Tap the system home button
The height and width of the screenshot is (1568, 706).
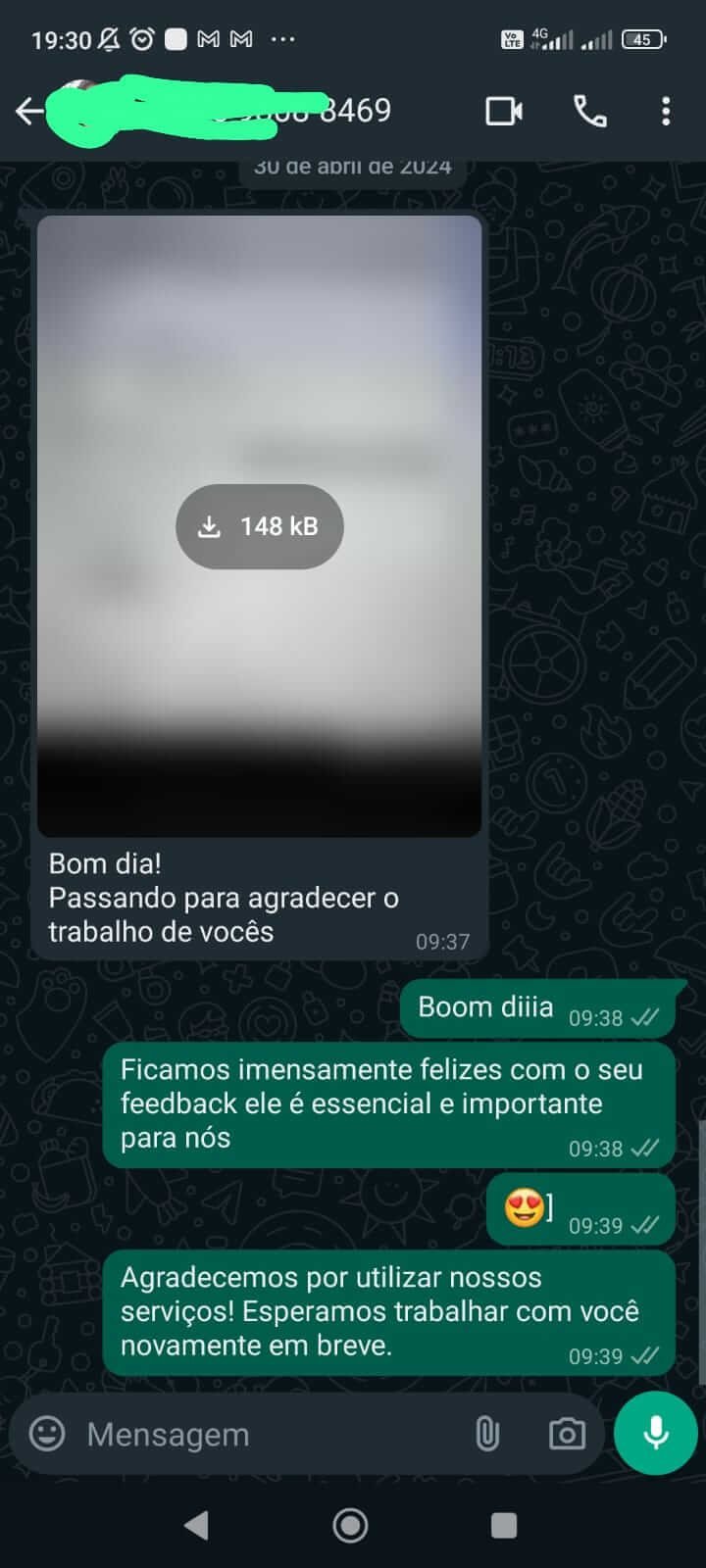coord(351,1525)
